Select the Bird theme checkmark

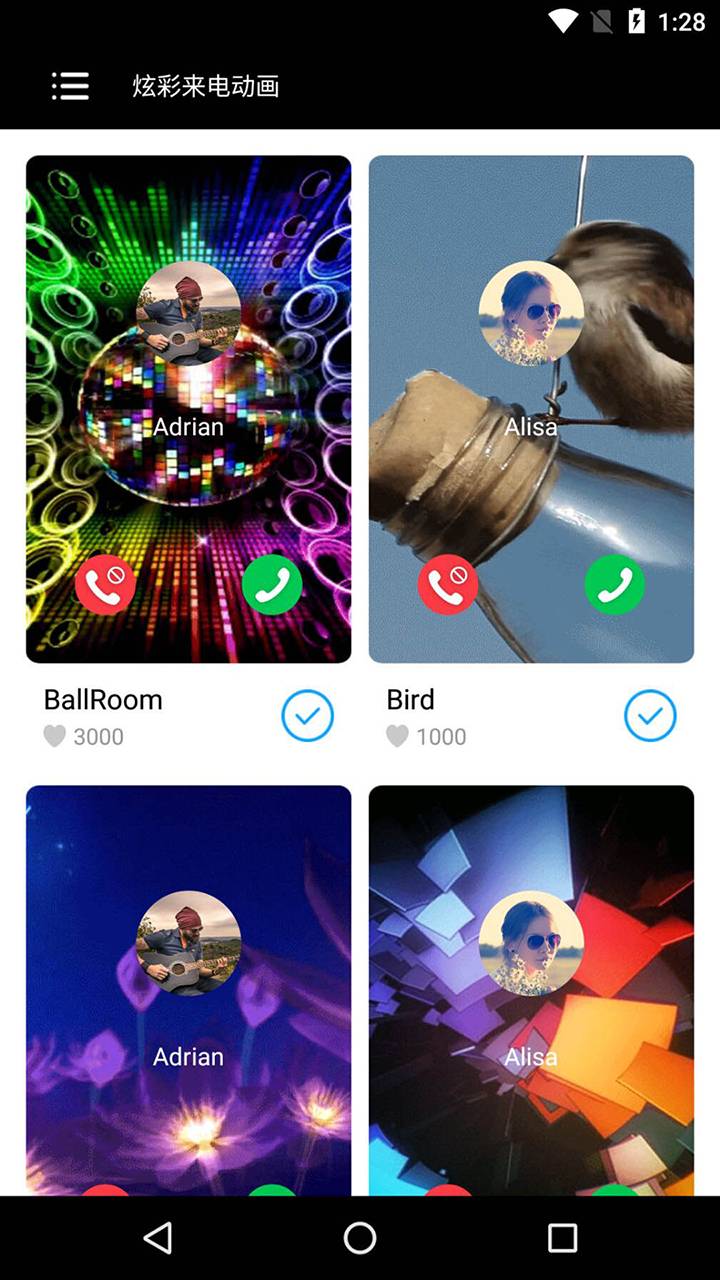pyautogui.click(x=650, y=716)
